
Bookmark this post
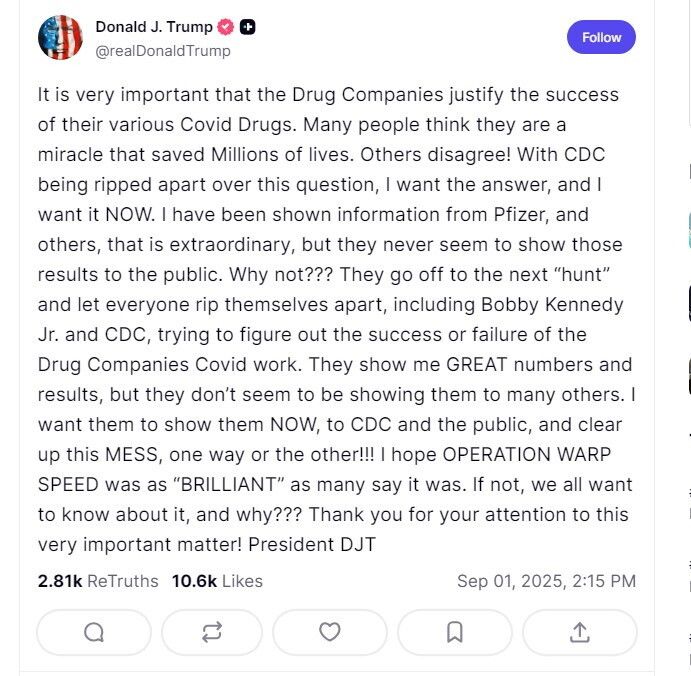pyautogui.click(x=454, y=632)
